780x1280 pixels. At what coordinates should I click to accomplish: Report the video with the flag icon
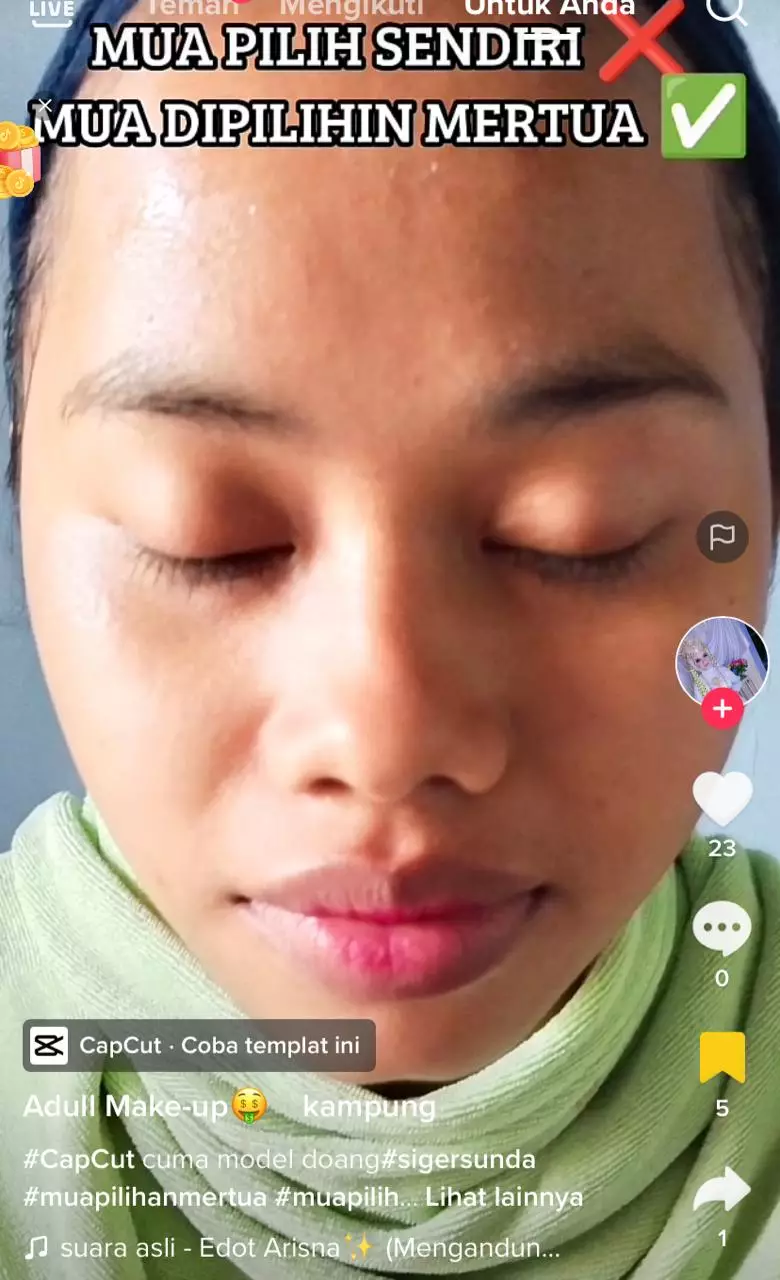722,537
